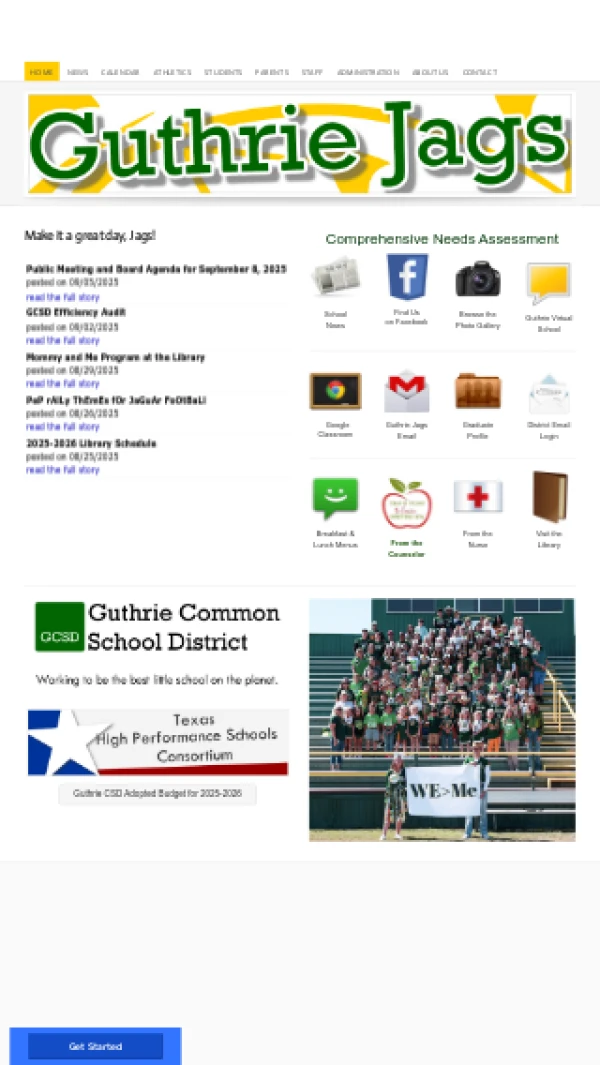The image size is (600, 1065).
Task: Open Guthrie CSD Adopted Budget for 2025-2026
Action: (158, 793)
